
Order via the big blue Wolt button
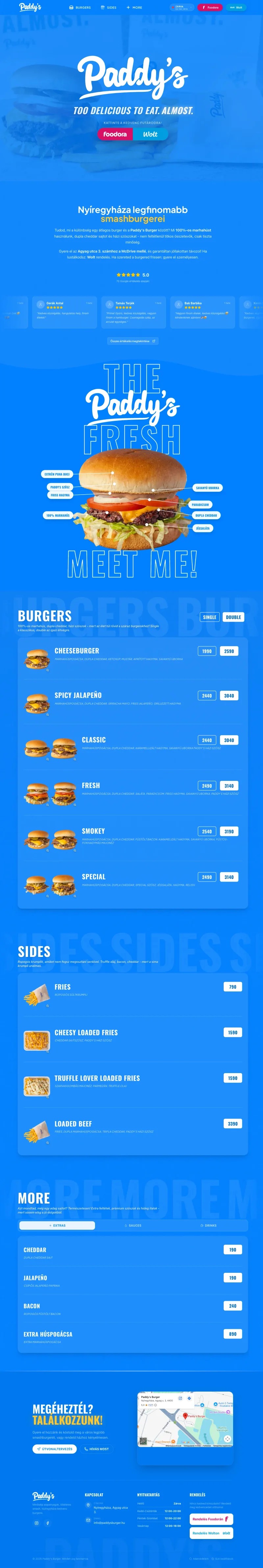(150, 134)
